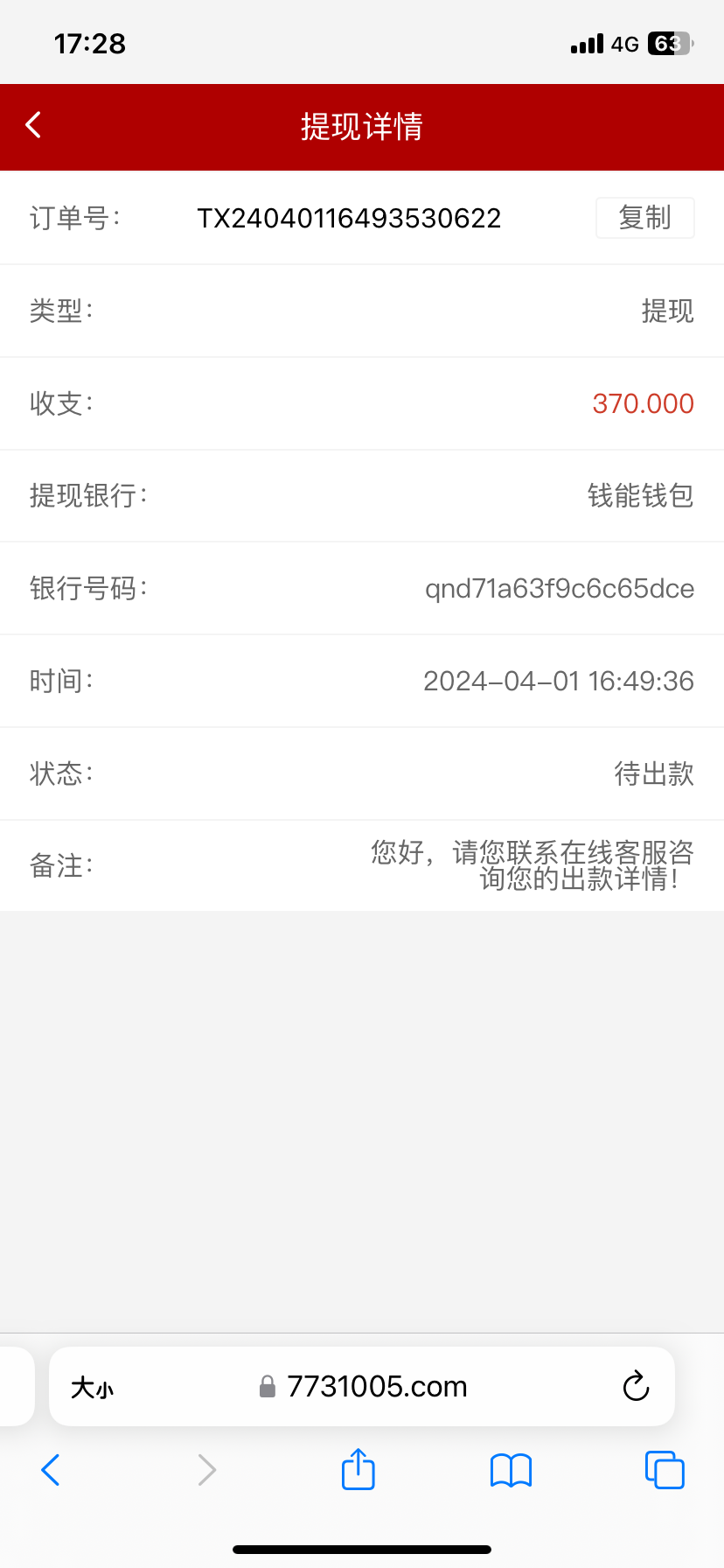Go back from the 提现详情 page
Screen dimensions: 724x1568
pos(34,126)
